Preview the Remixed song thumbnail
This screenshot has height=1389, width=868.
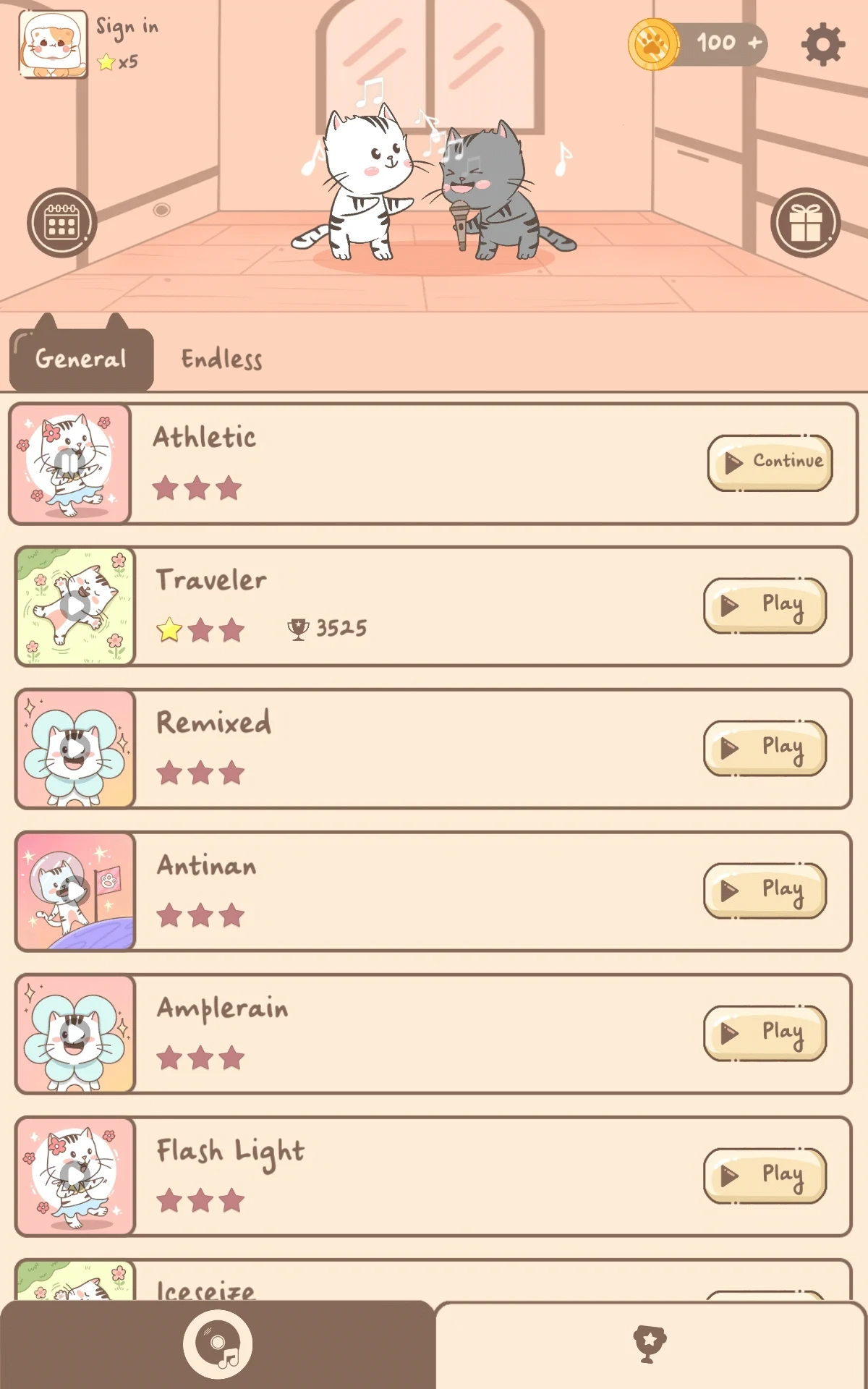(x=75, y=748)
